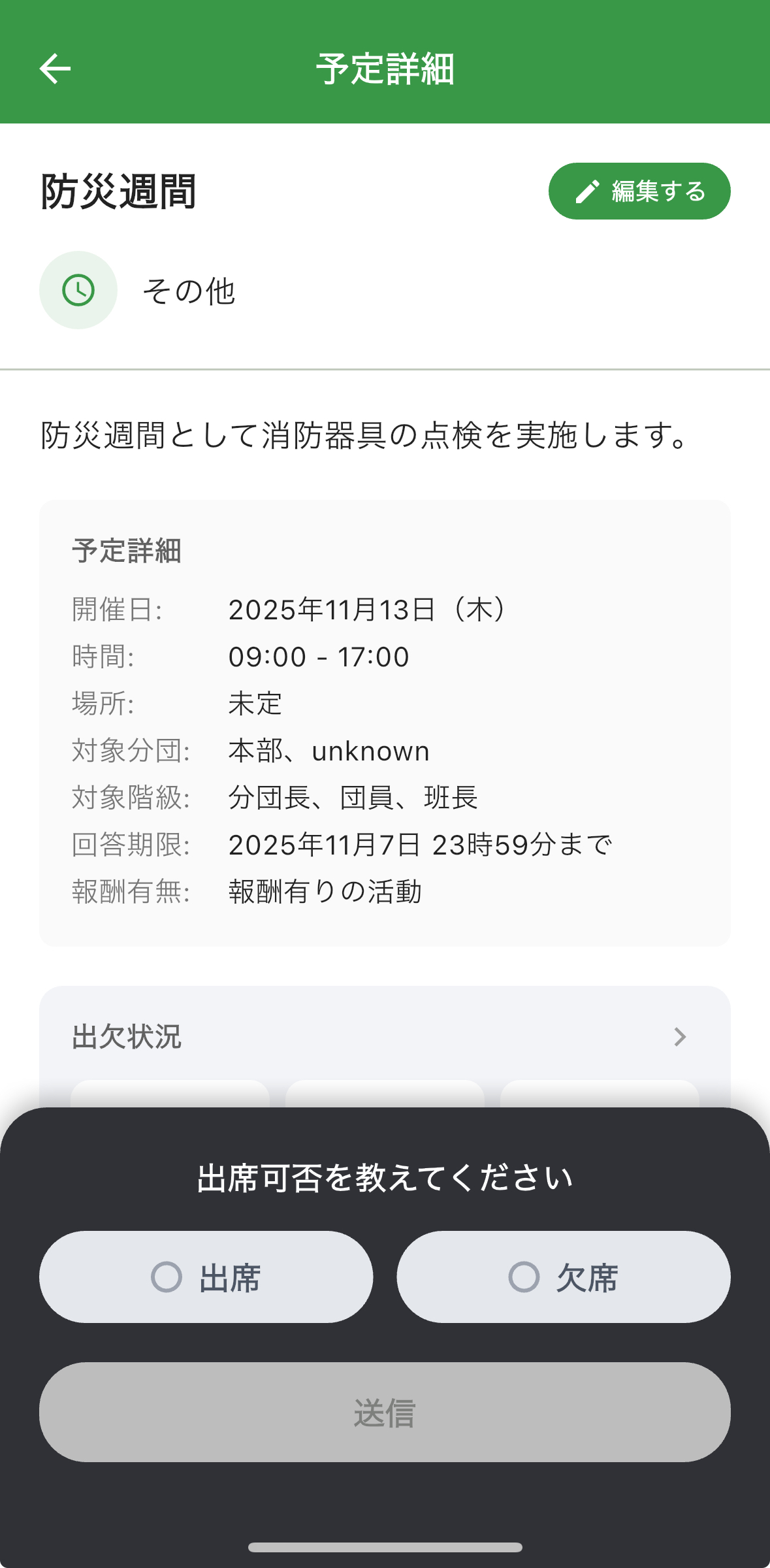Tap the 開催日 date 2025年11月13日
This screenshot has height=1568, width=770.
point(368,609)
